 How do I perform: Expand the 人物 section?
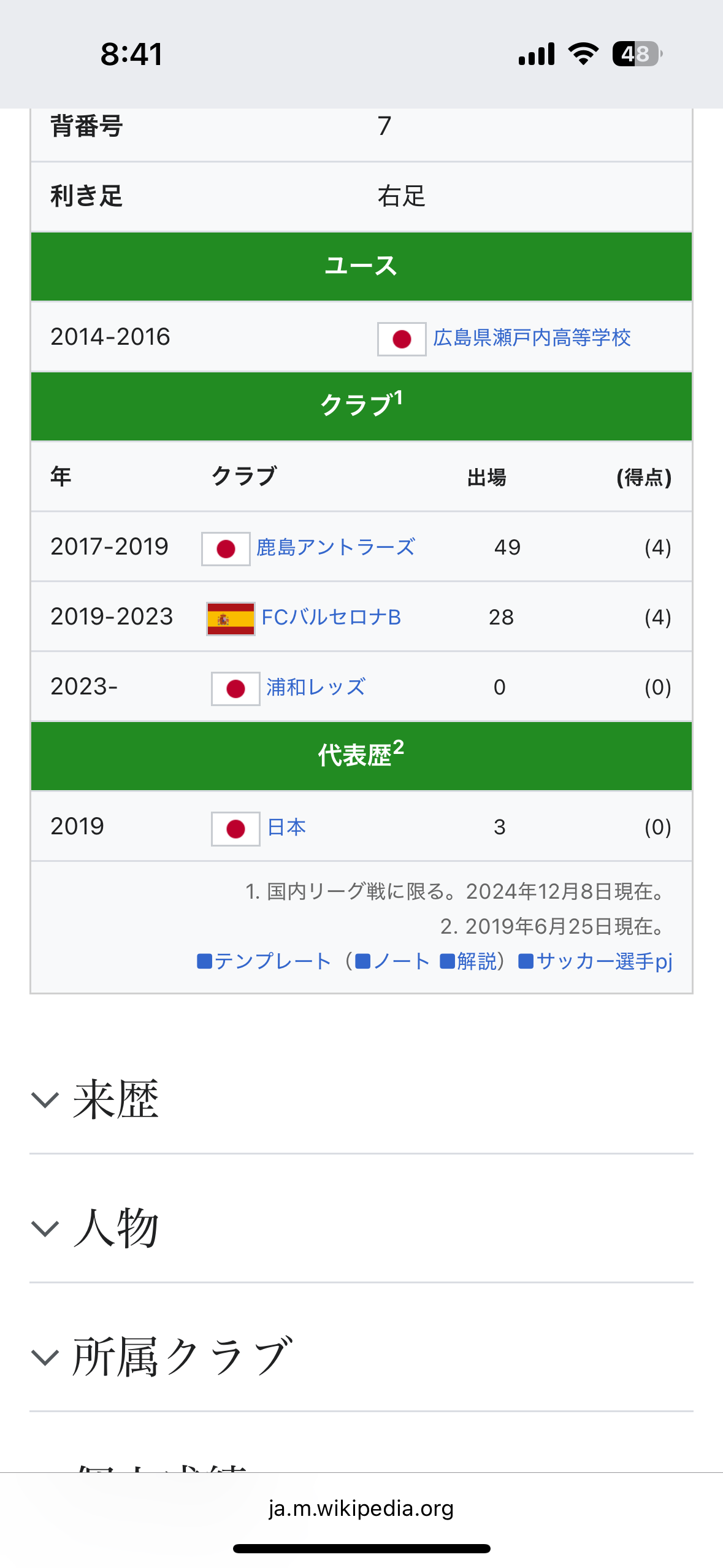[x=361, y=1228]
